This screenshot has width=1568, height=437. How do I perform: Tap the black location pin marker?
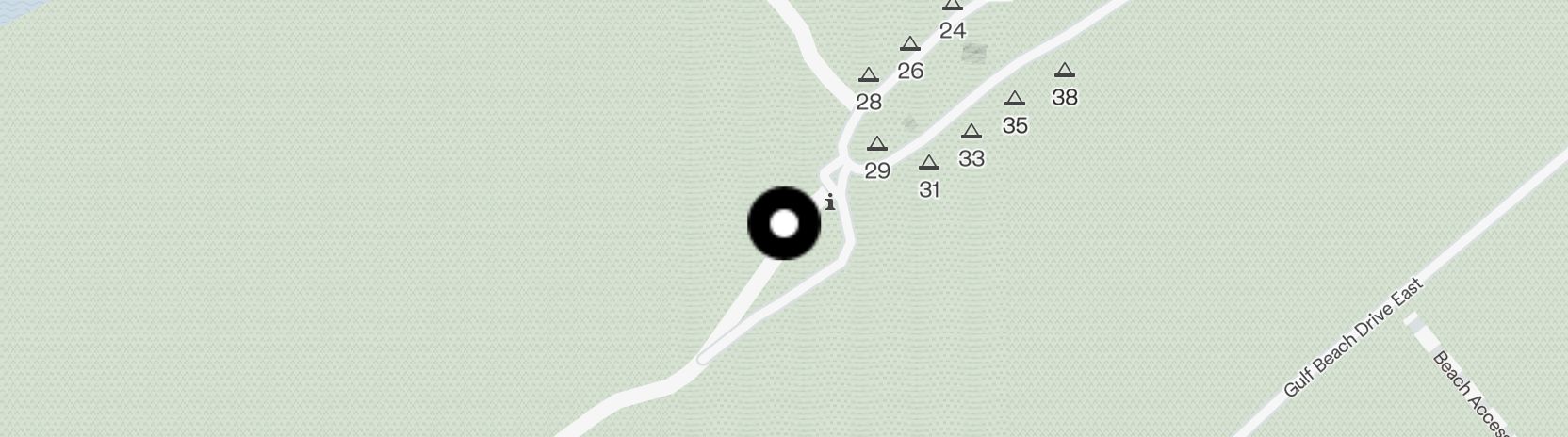(784, 224)
